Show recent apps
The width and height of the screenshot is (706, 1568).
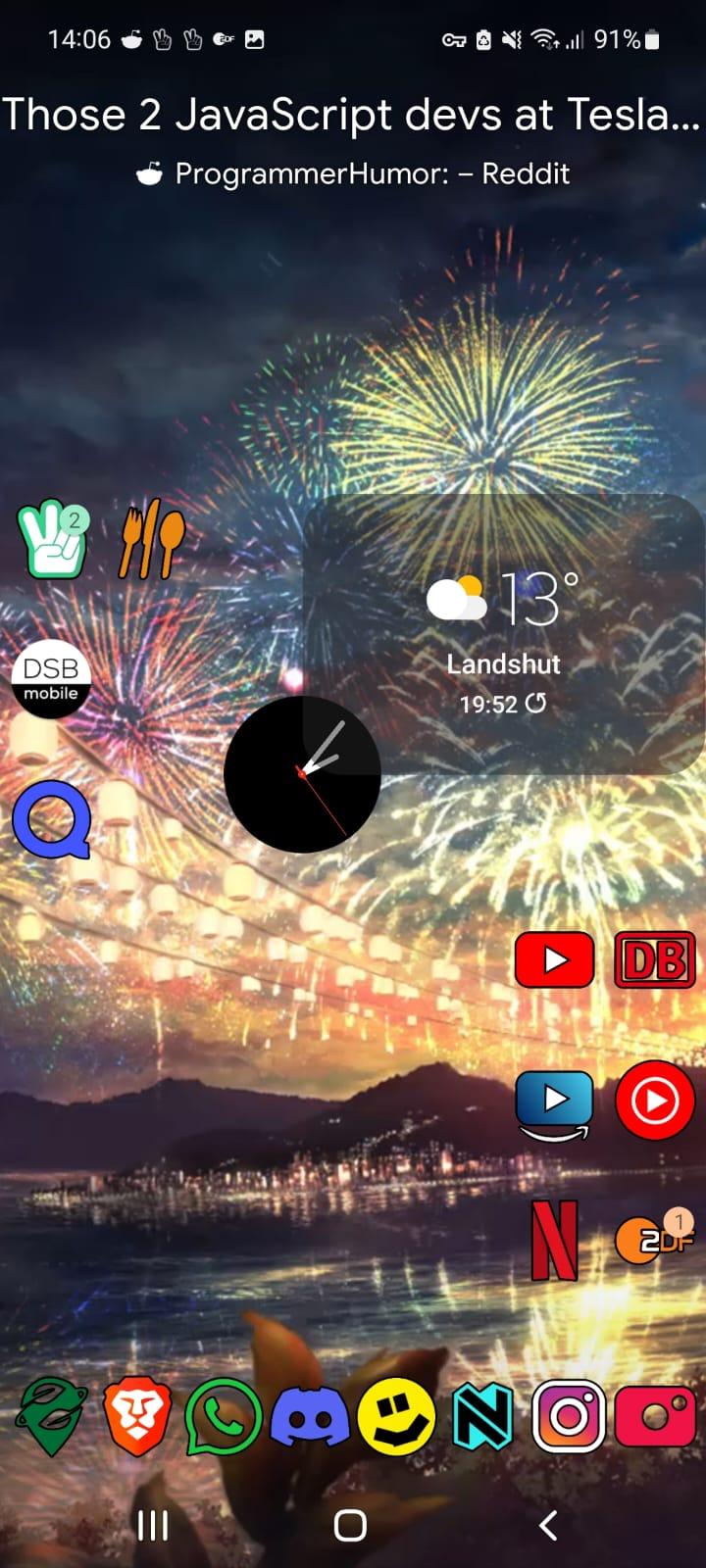pyautogui.click(x=152, y=1525)
